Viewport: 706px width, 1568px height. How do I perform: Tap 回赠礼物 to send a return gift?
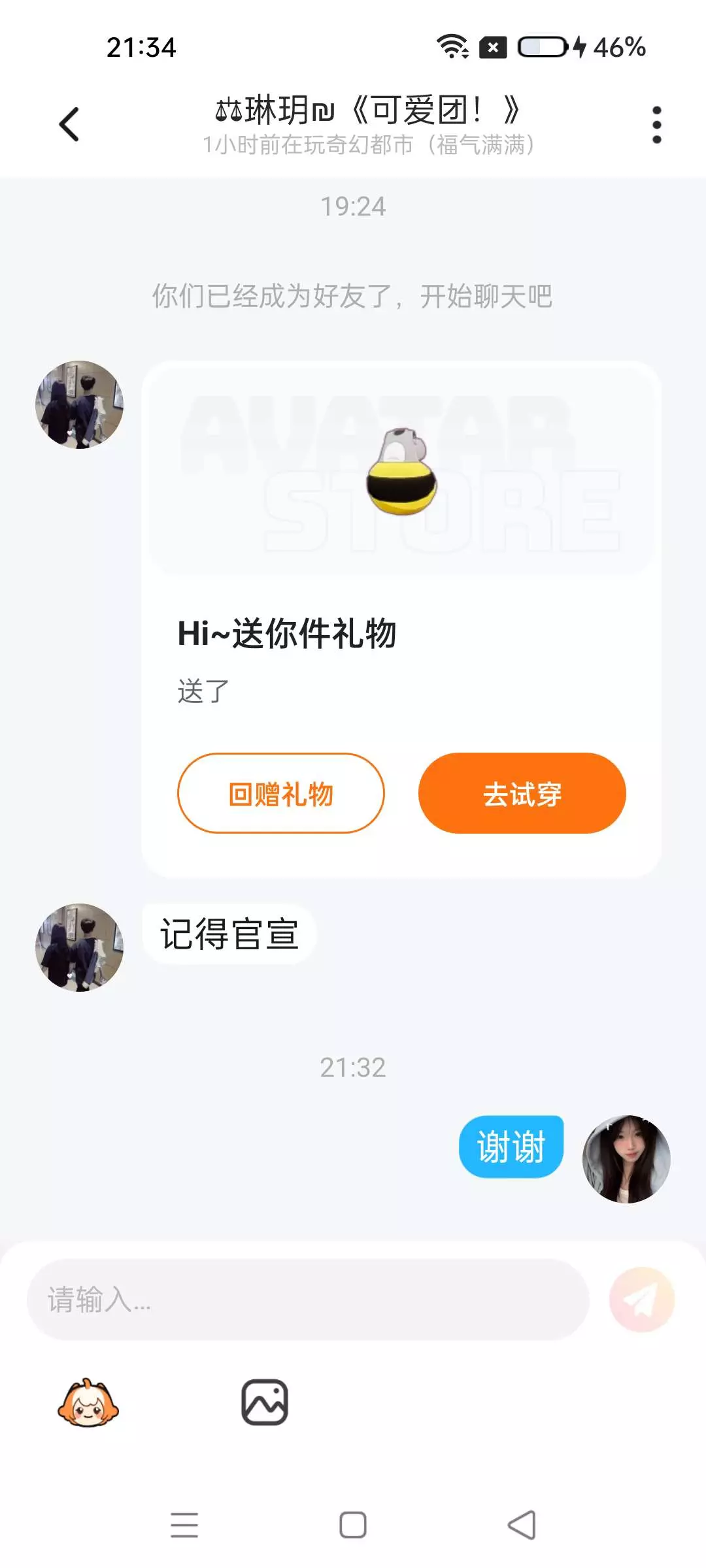click(280, 793)
